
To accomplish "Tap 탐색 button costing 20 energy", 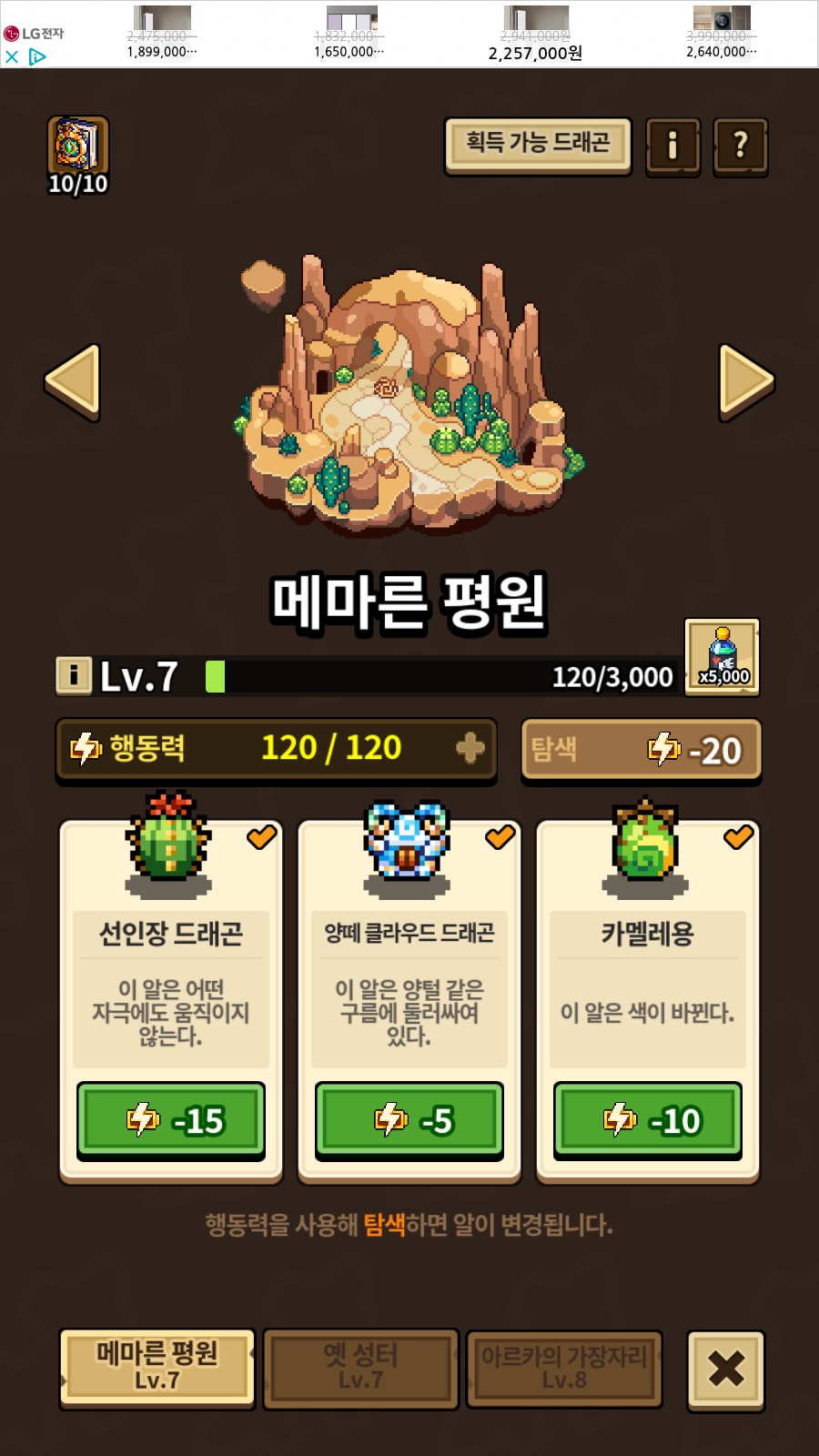I will coord(642,751).
